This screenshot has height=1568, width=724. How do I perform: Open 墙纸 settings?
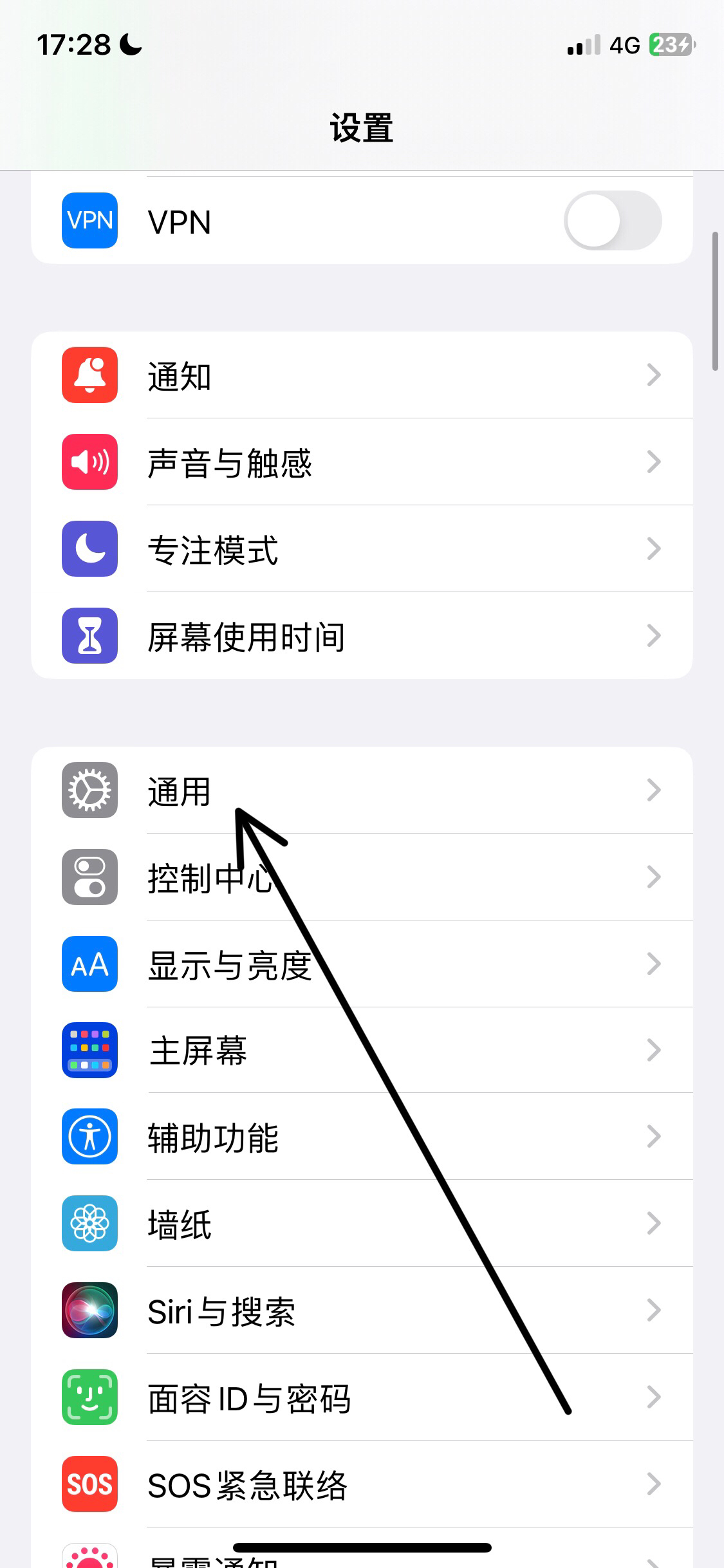point(362,1224)
